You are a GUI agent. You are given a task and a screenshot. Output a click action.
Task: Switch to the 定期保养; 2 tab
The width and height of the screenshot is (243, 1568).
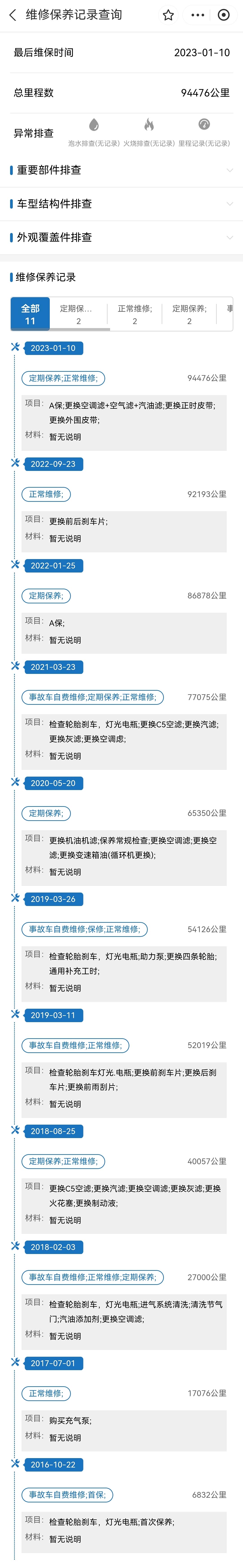(189, 314)
